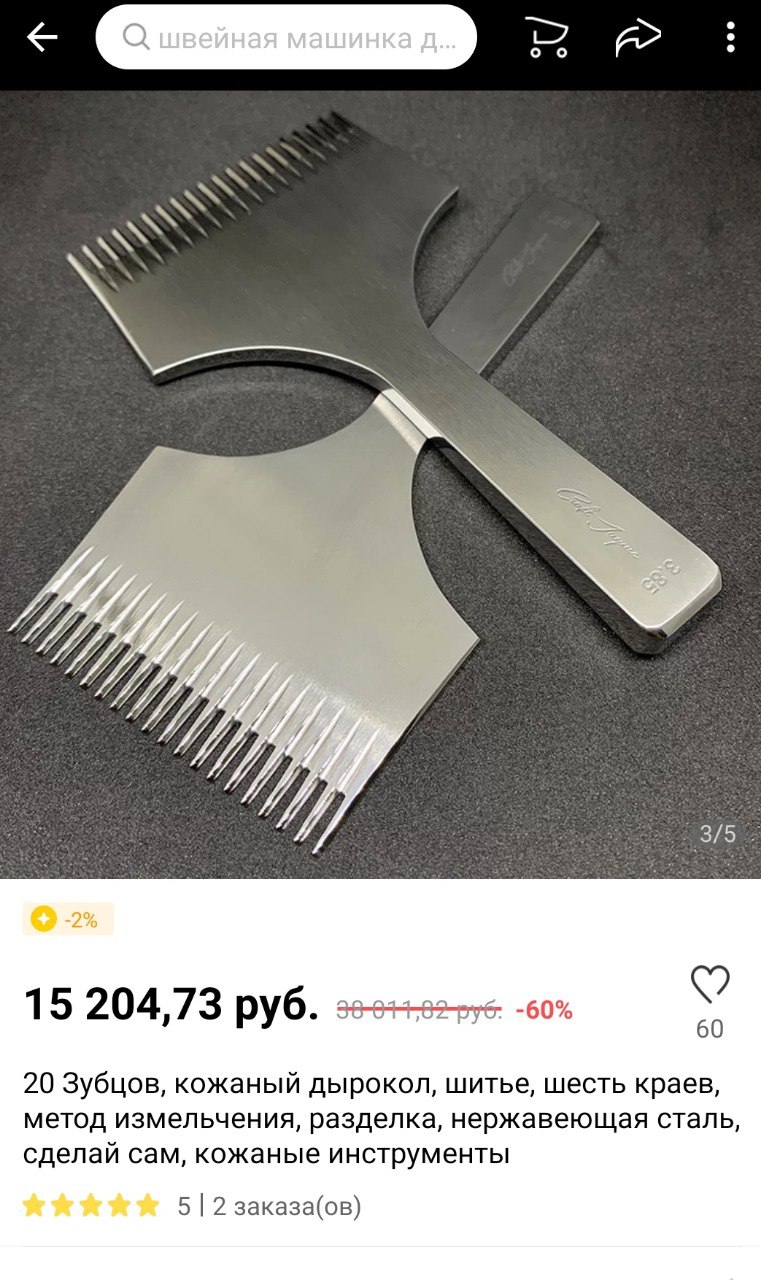The image size is (761, 1280).
Task: Open the shopping cart
Action: coord(547,38)
